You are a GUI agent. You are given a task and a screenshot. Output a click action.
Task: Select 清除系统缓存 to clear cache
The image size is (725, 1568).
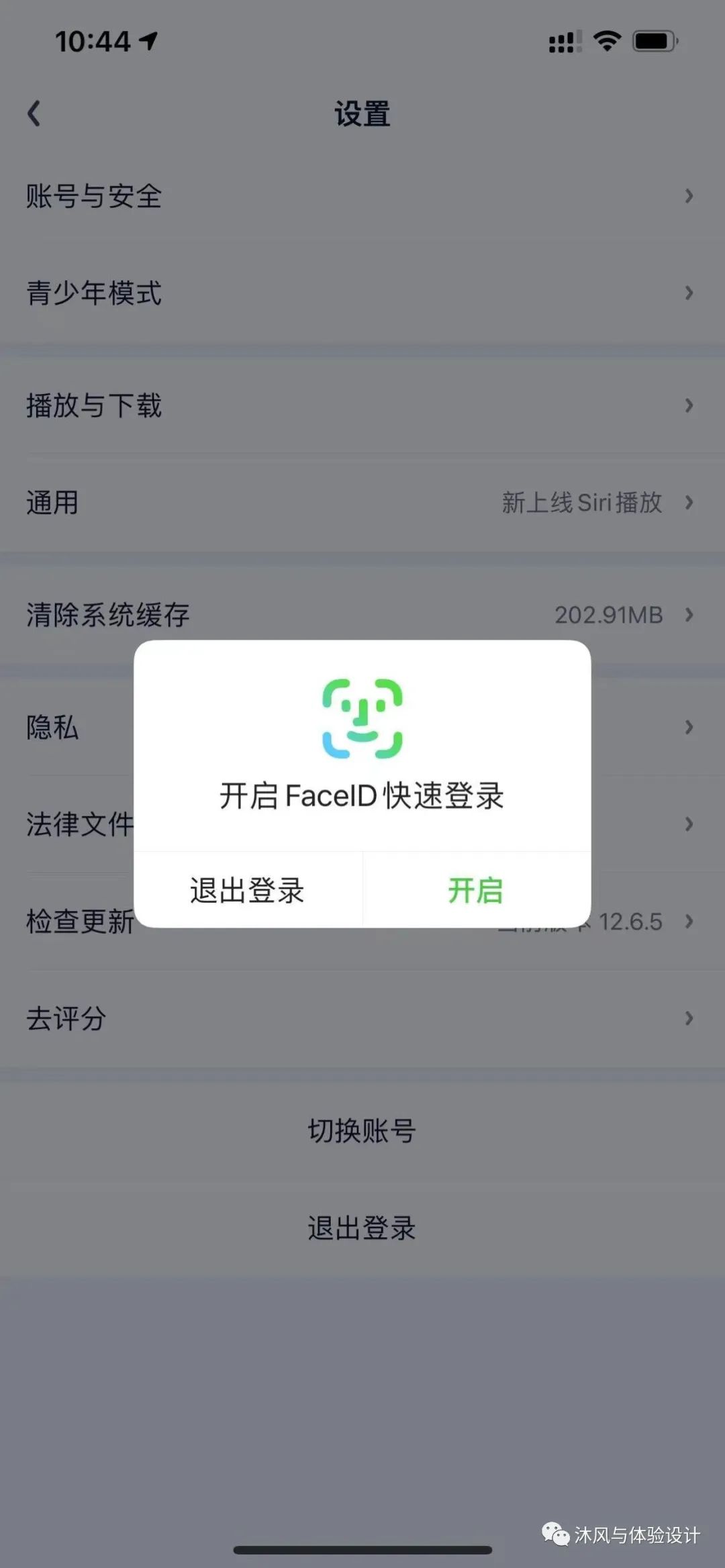(362, 615)
